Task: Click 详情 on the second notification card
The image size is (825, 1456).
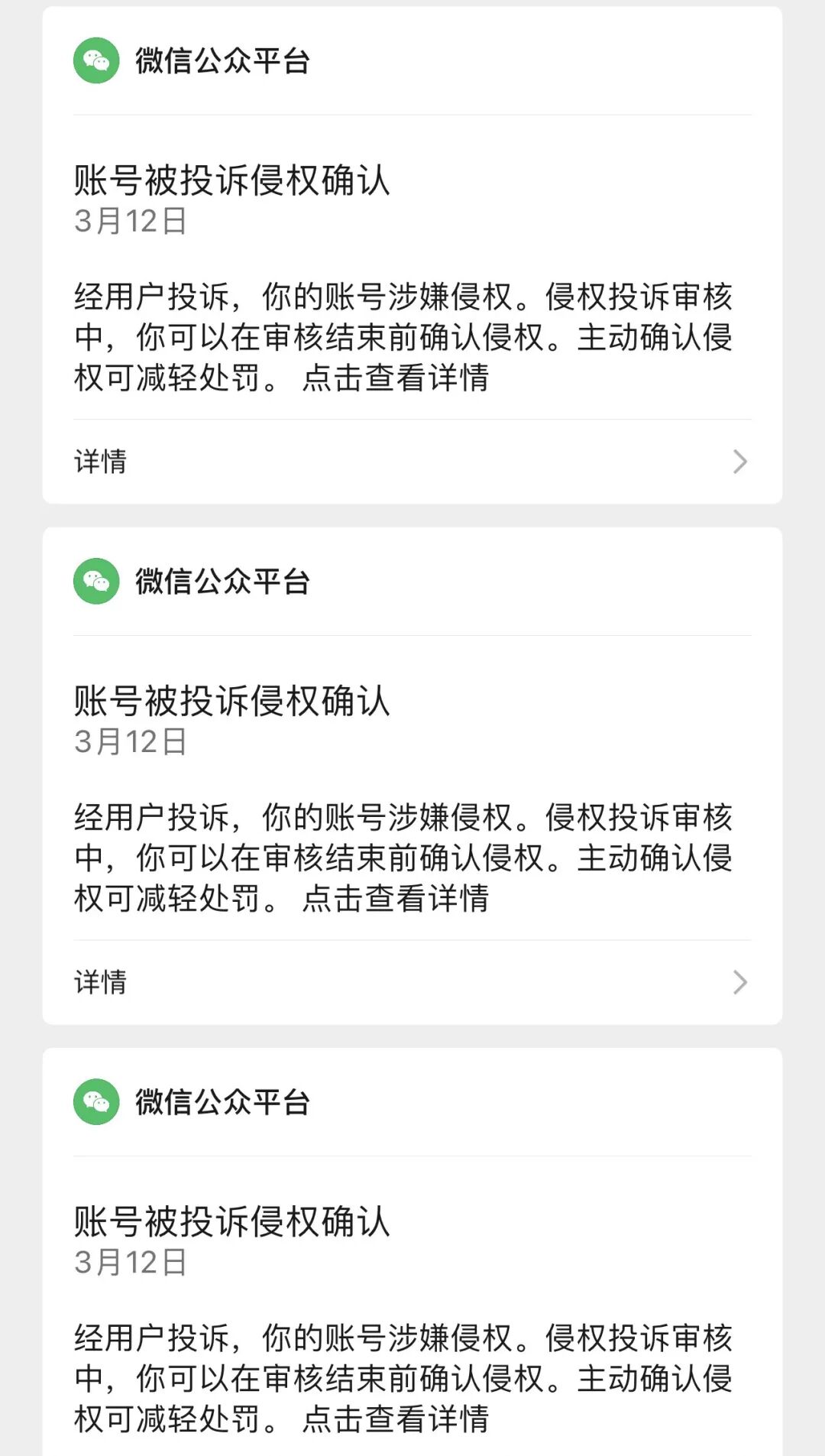Action: tap(99, 982)
